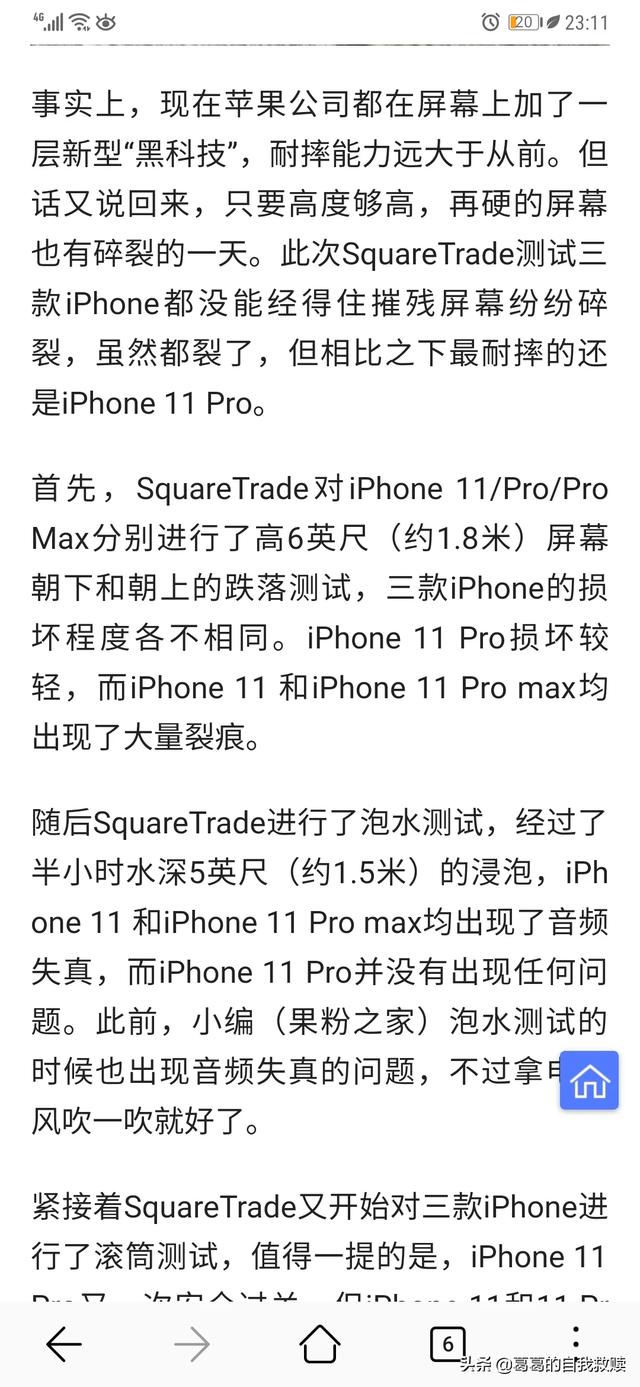Open the tab switcher showing 6

447,1344
